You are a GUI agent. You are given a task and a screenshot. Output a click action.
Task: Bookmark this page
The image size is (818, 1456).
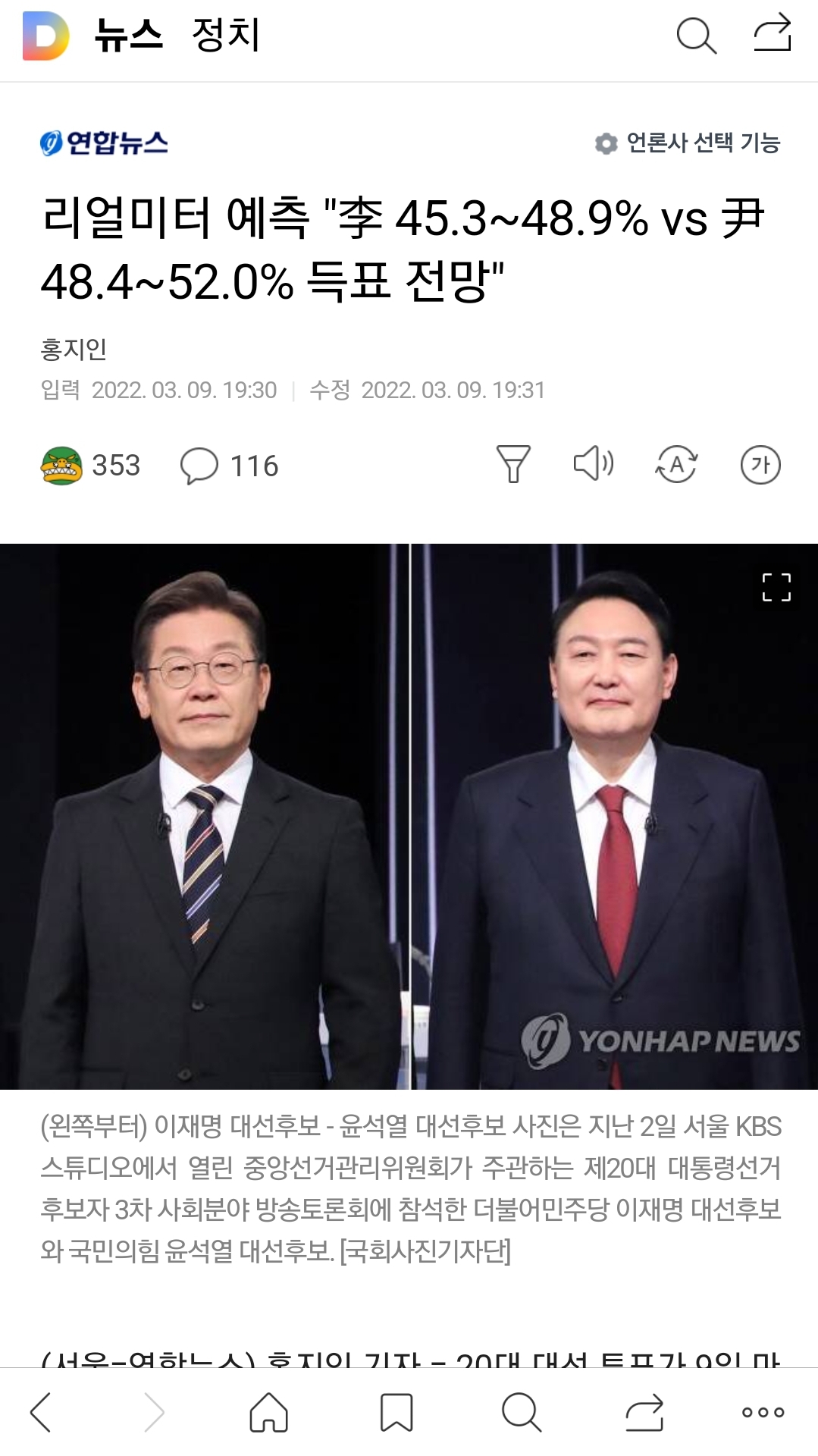pos(396,1412)
